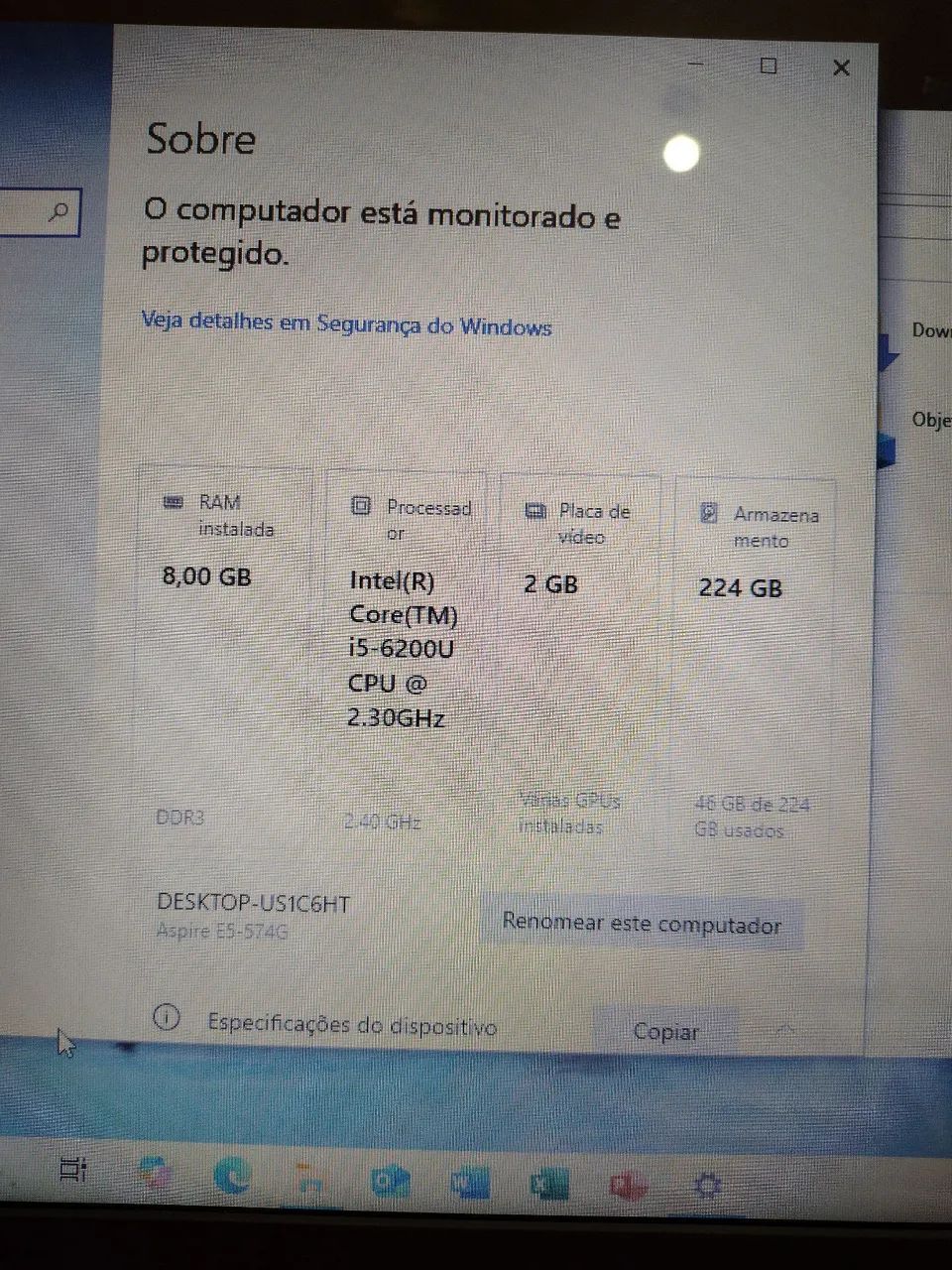Image resolution: width=952 pixels, height=1270 pixels.
Task: Open PowerPoint from the taskbar
Action: (x=628, y=1184)
